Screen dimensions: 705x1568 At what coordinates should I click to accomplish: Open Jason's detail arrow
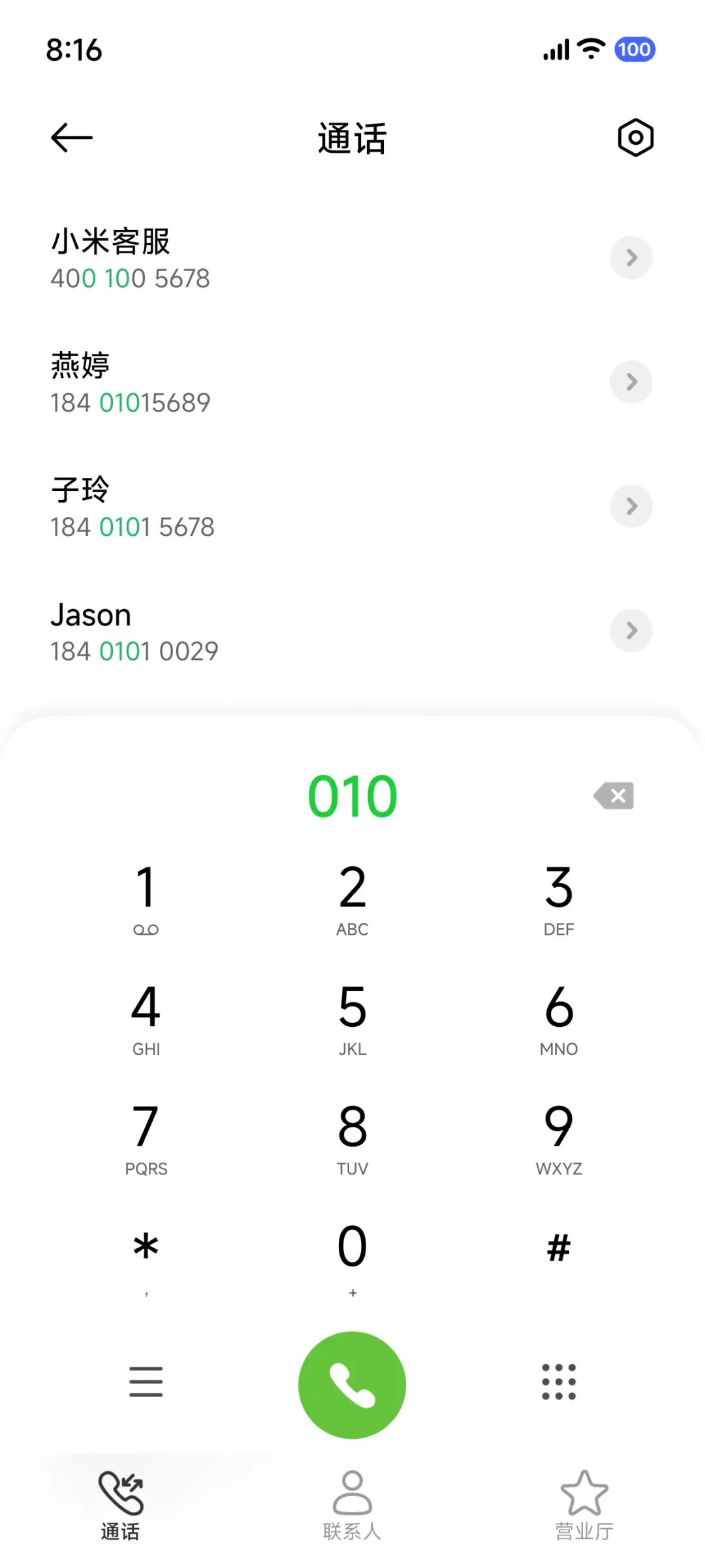631,631
